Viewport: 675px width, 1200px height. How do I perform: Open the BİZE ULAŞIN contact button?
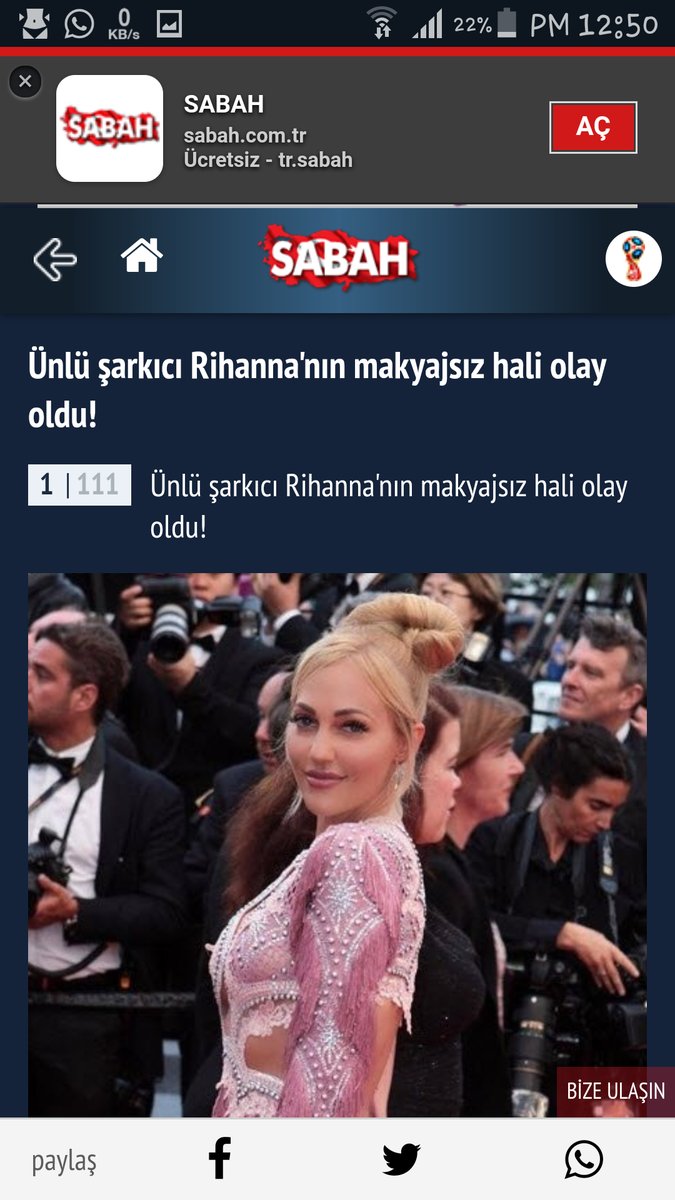(615, 1091)
